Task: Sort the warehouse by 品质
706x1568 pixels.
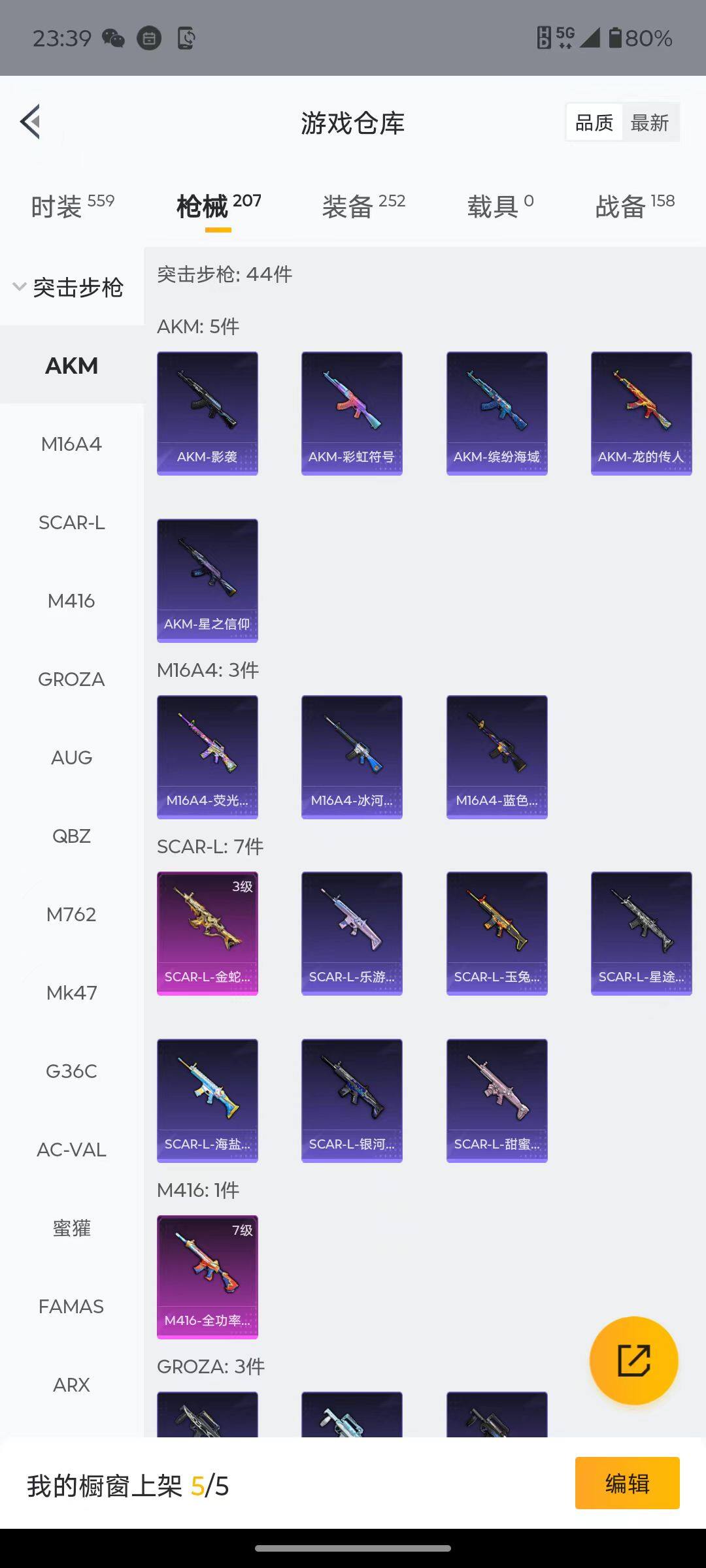Action: [x=594, y=123]
